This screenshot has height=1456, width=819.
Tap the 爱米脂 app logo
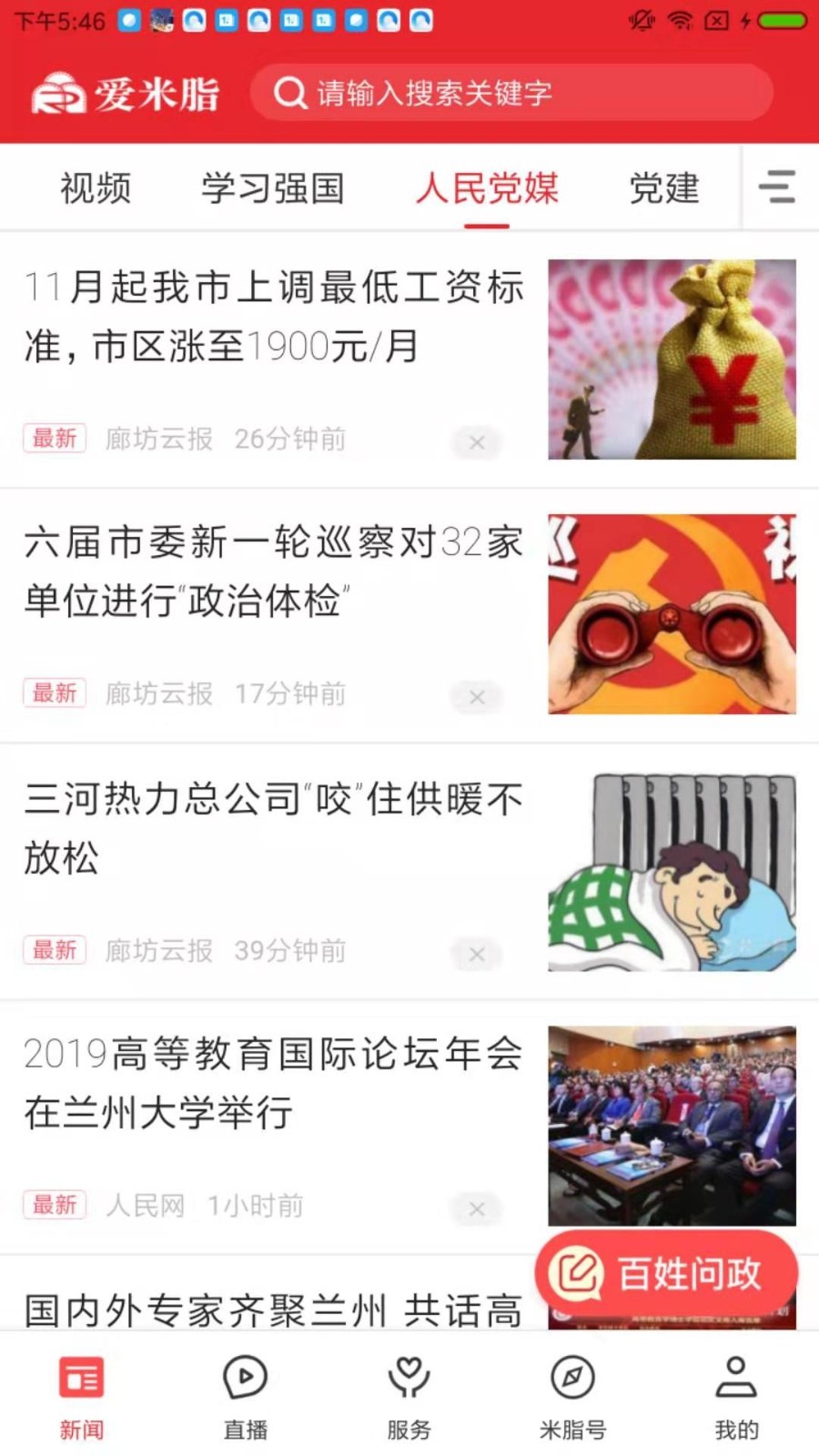click(126, 92)
